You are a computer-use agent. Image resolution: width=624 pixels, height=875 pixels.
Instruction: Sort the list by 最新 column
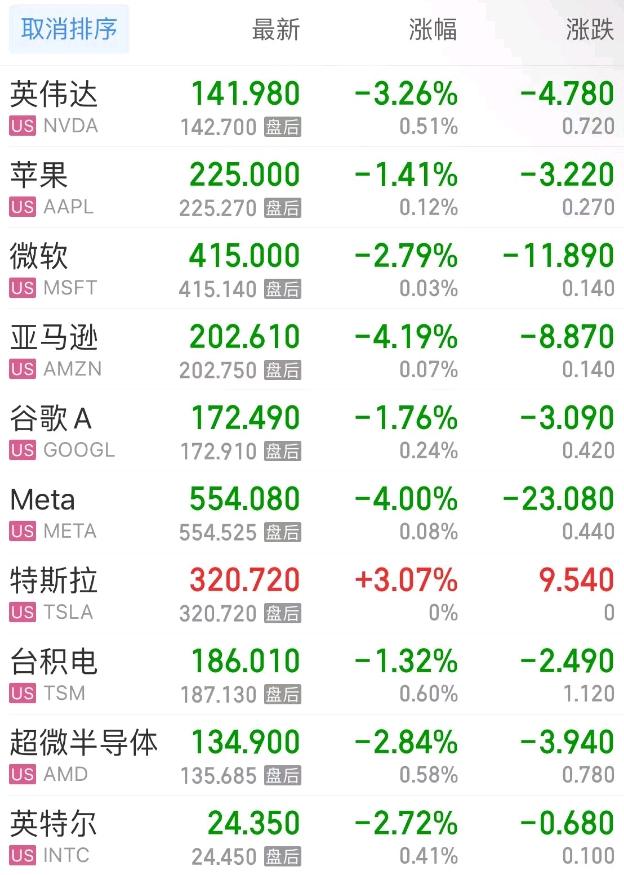pyautogui.click(x=275, y=30)
